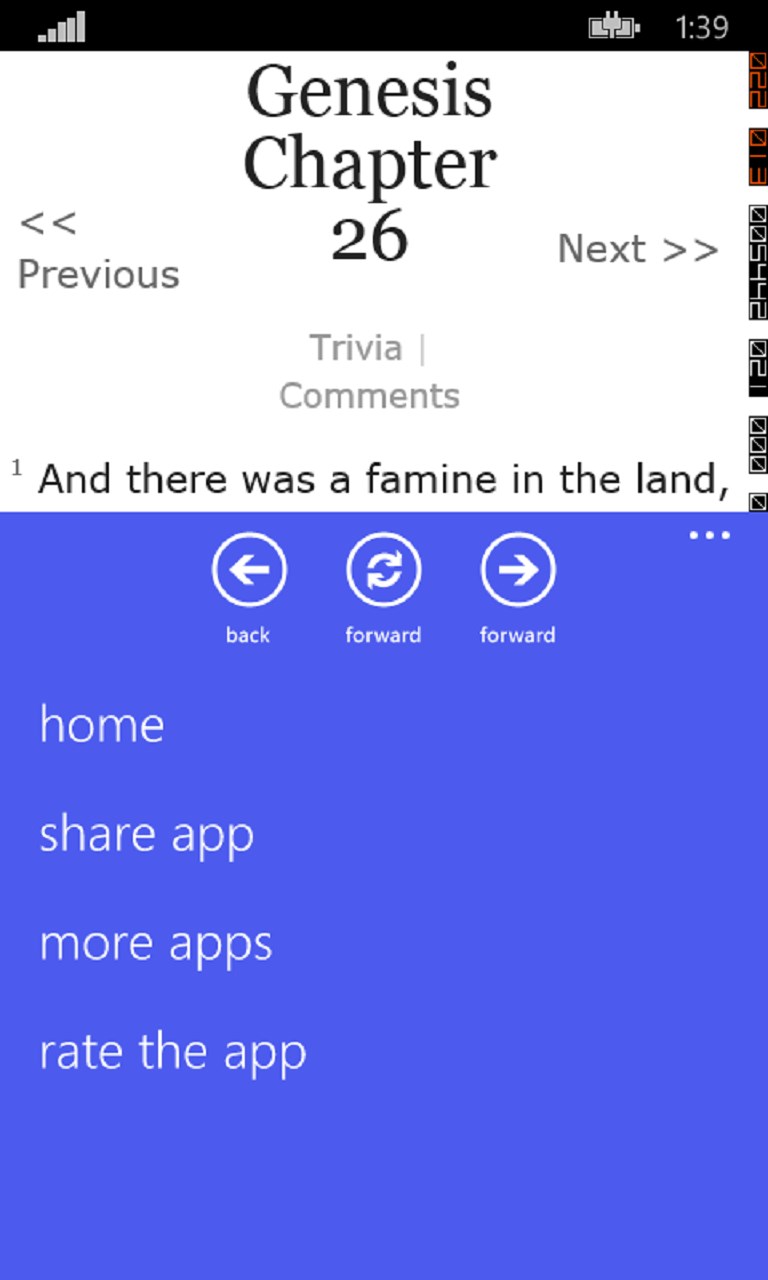Select rate the app

pos(172,1052)
